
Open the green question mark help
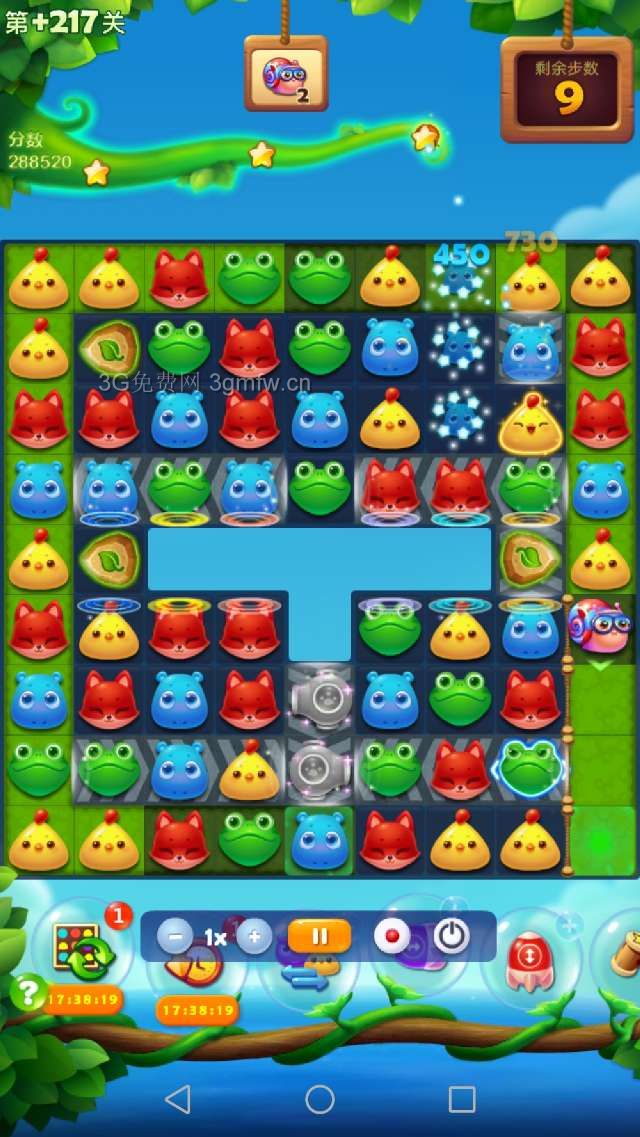pos(29,992)
